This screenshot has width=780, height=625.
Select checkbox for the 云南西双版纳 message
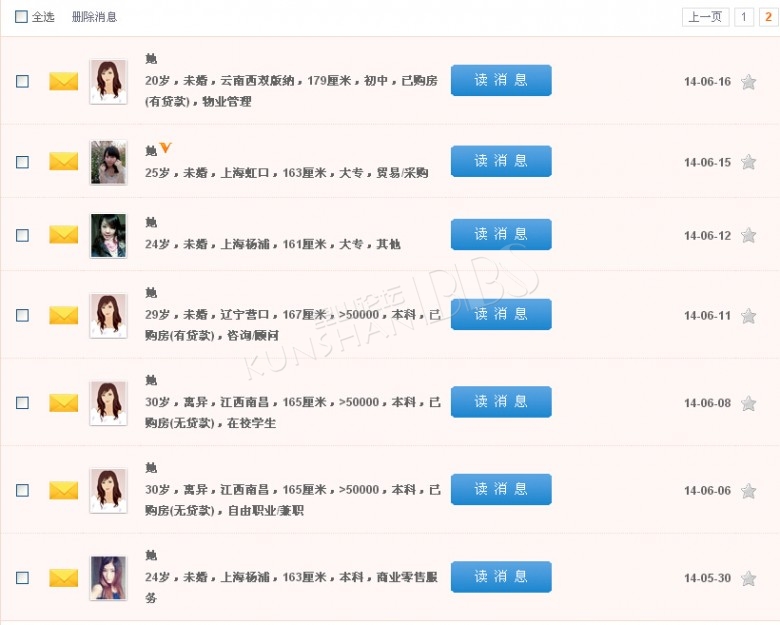pyautogui.click(x=22, y=81)
